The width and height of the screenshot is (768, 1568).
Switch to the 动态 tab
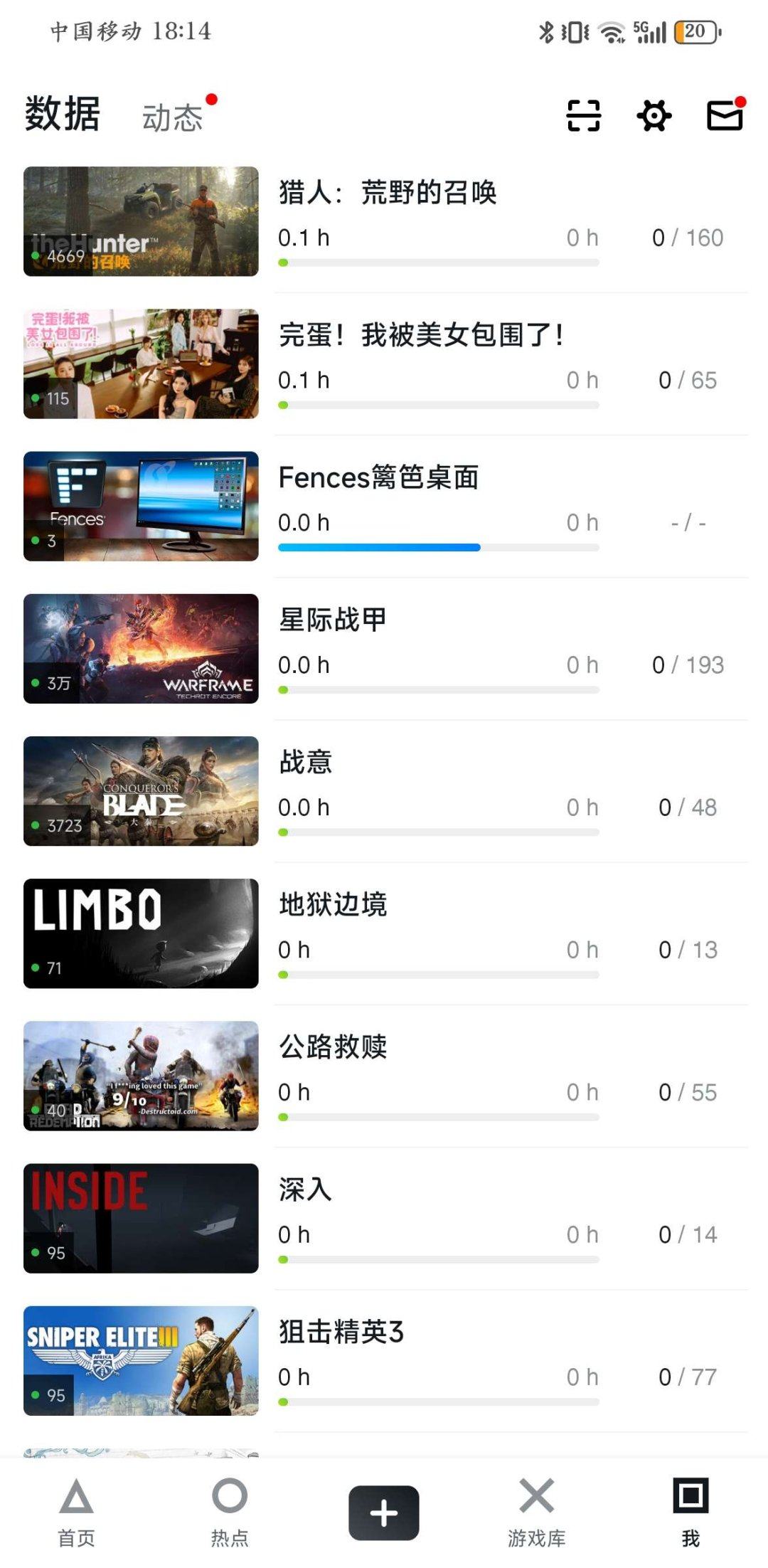(173, 114)
